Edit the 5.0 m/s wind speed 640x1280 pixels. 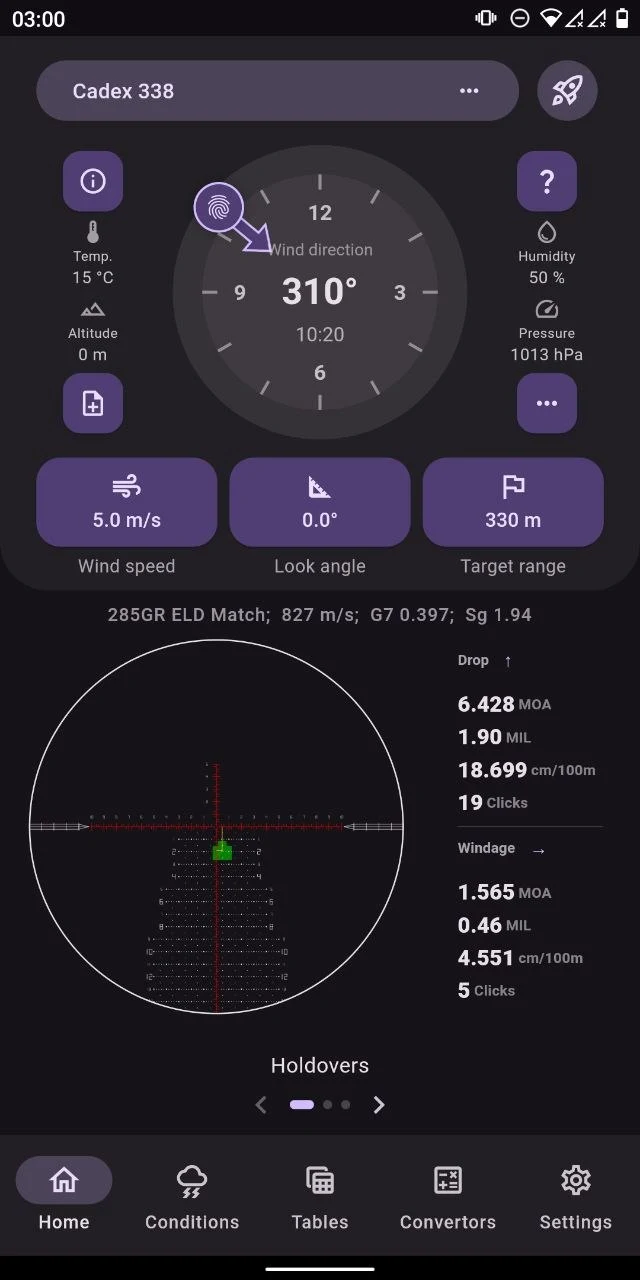[x=127, y=502]
